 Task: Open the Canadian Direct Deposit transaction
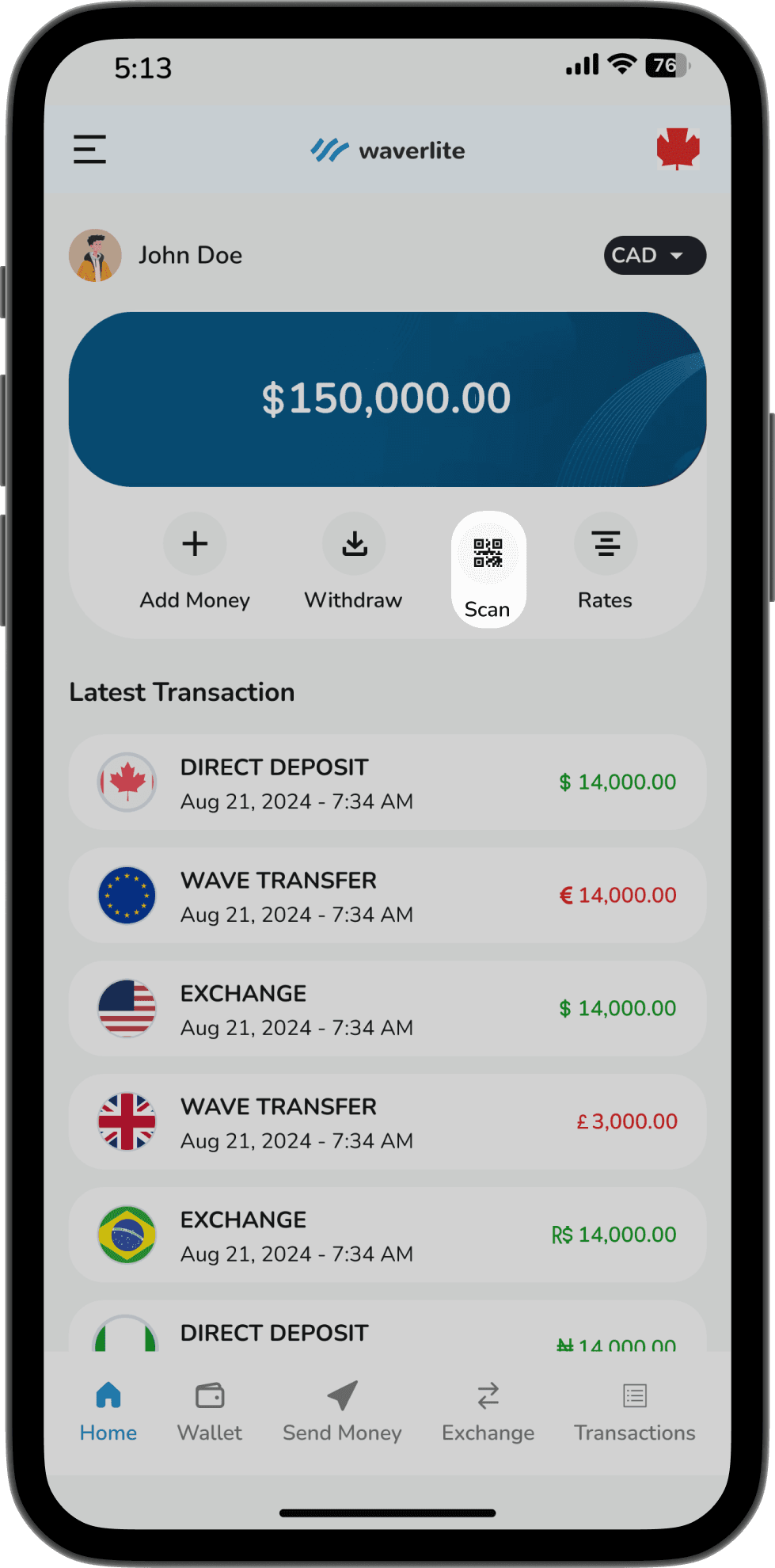click(x=387, y=782)
